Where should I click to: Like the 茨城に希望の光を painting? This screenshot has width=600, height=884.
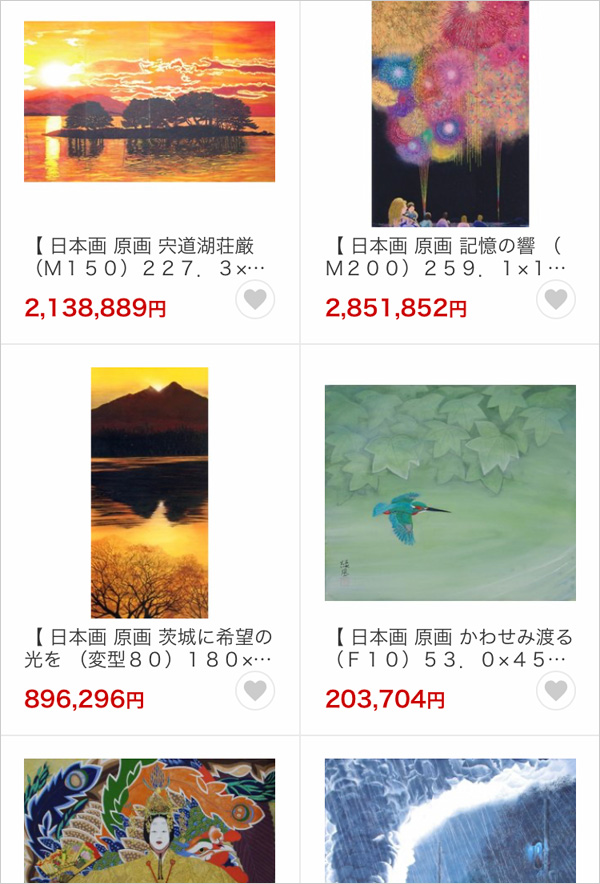tap(256, 690)
